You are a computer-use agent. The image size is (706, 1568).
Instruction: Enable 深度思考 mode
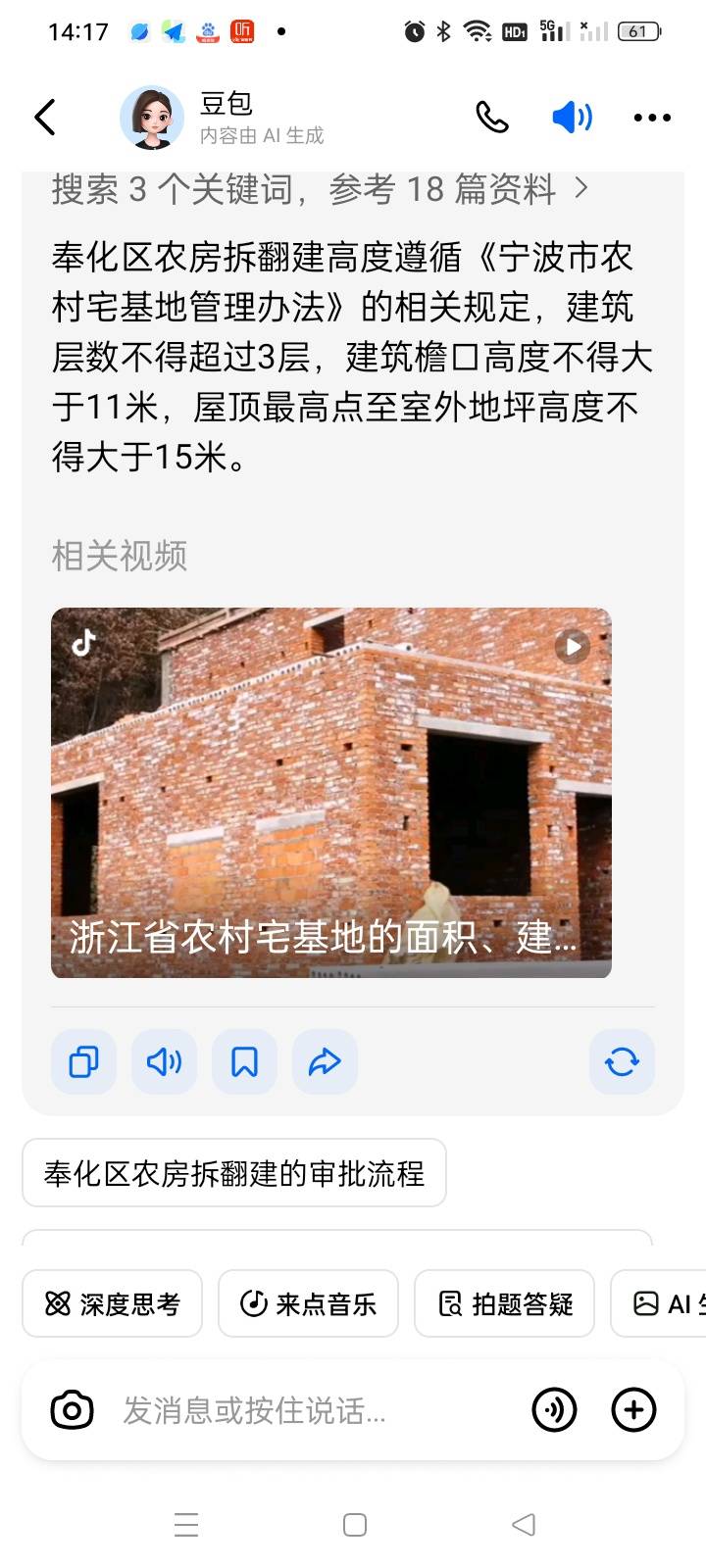[x=112, y=1303]
